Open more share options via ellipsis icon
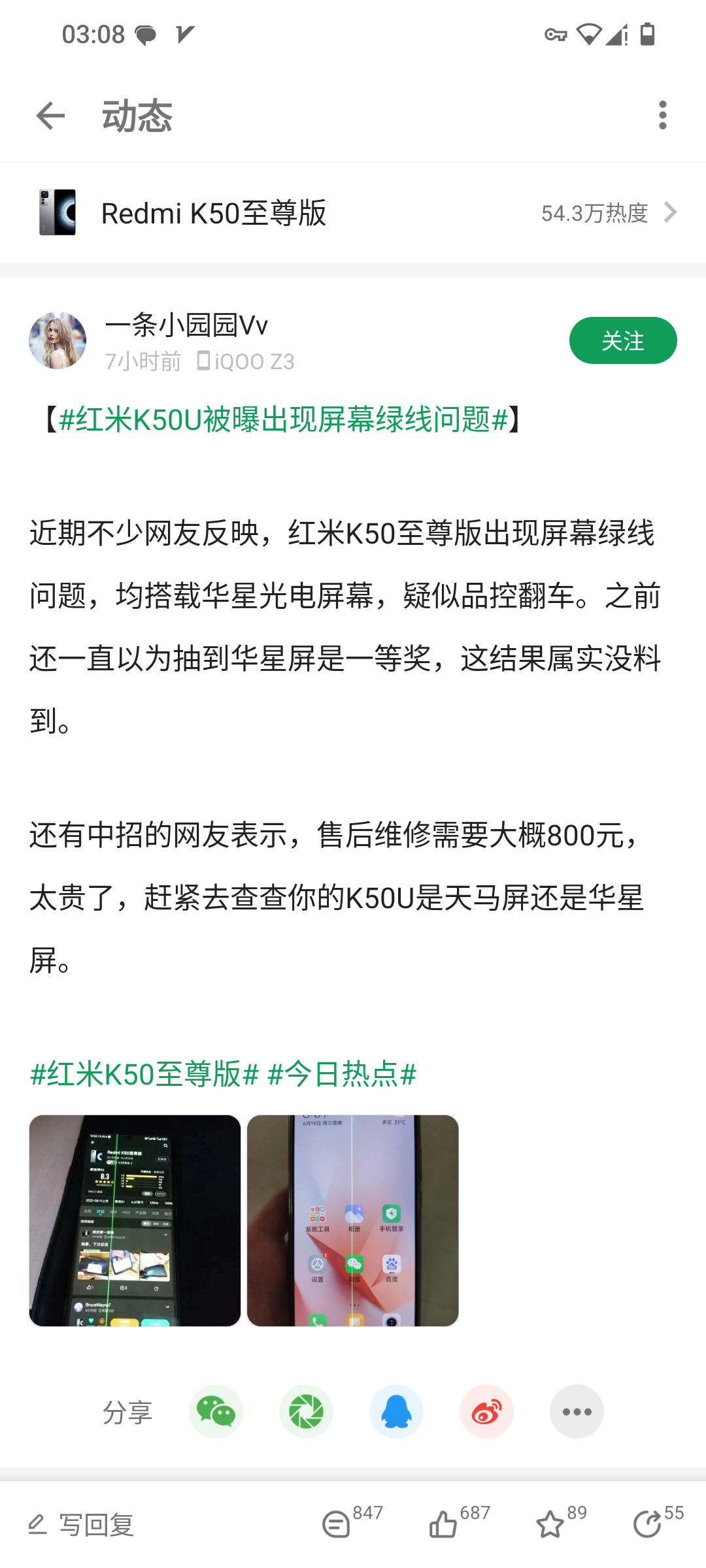The image size is (706, 1568). (577, 1411)
